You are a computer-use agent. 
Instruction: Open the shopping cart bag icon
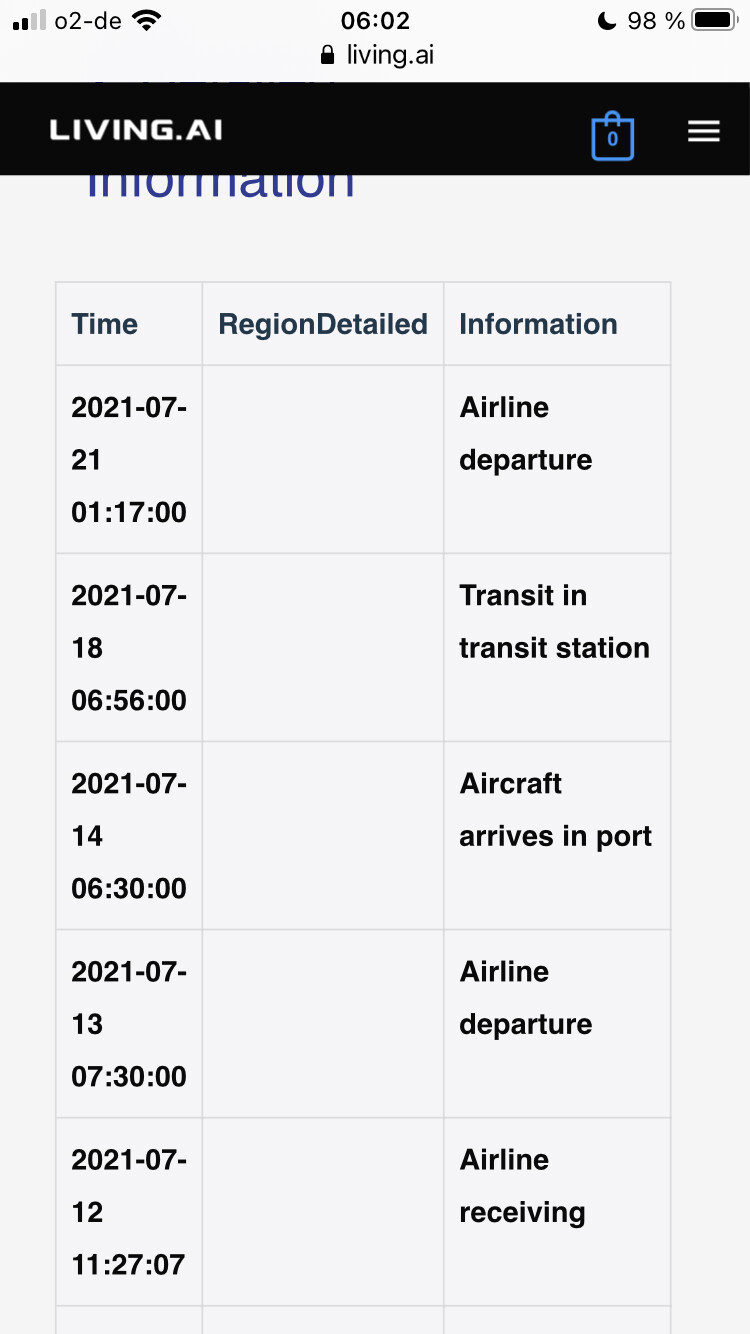[612, 135]
